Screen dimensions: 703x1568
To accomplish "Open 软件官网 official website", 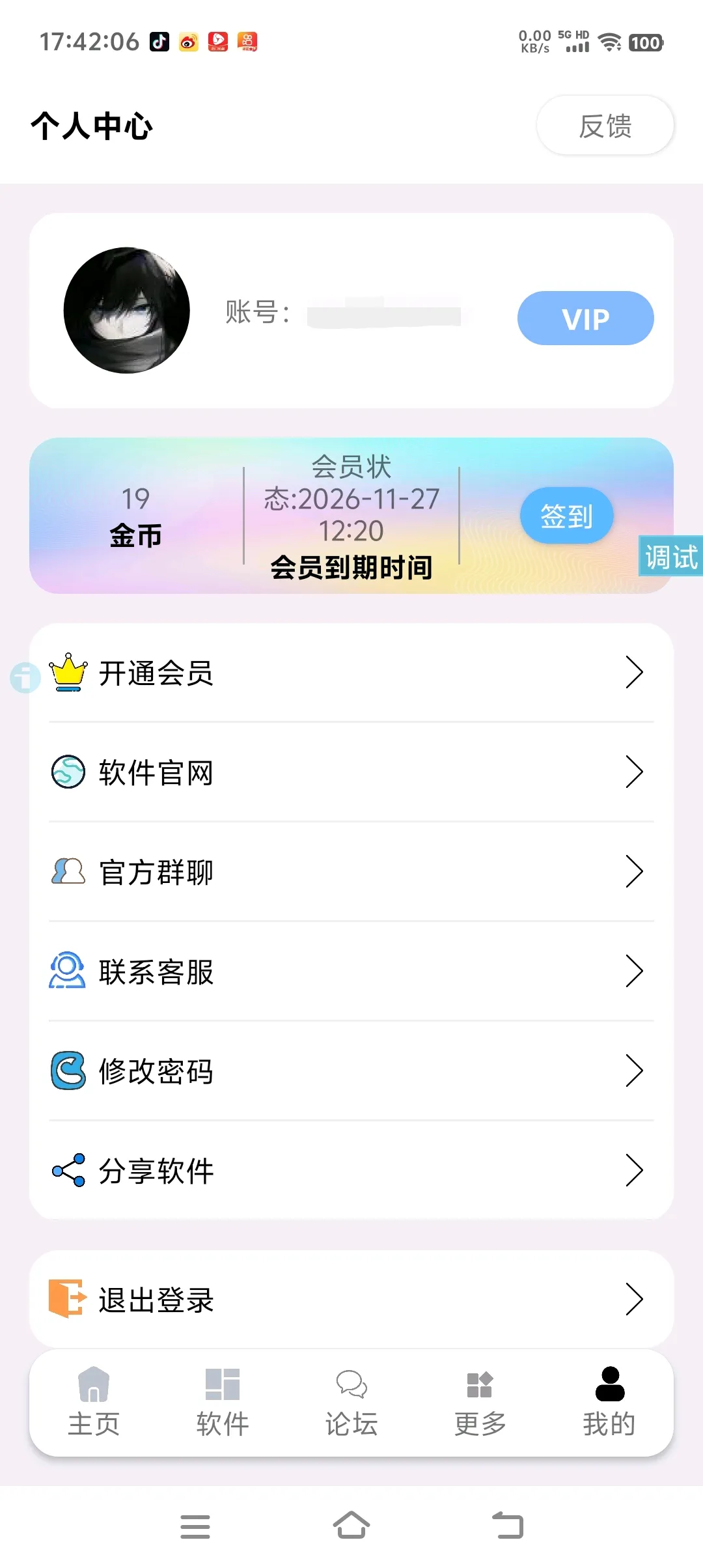I will [351, 772].
